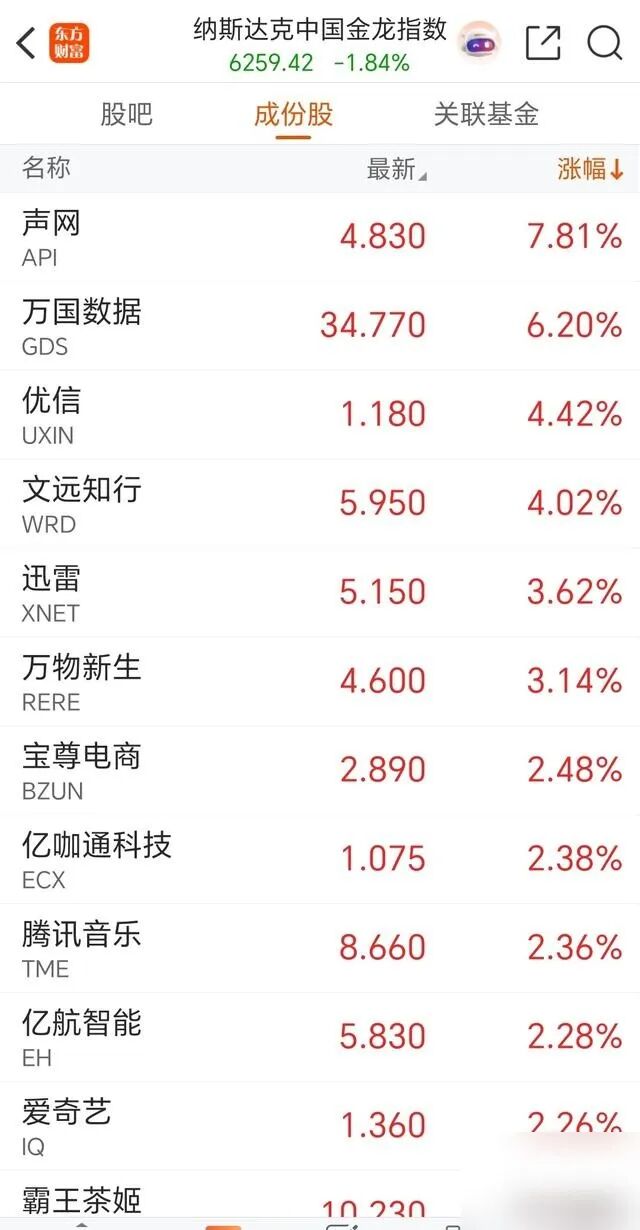Open the 亿咖通科技 ECX stock
640x1230 pixels.
coord(320,860)
